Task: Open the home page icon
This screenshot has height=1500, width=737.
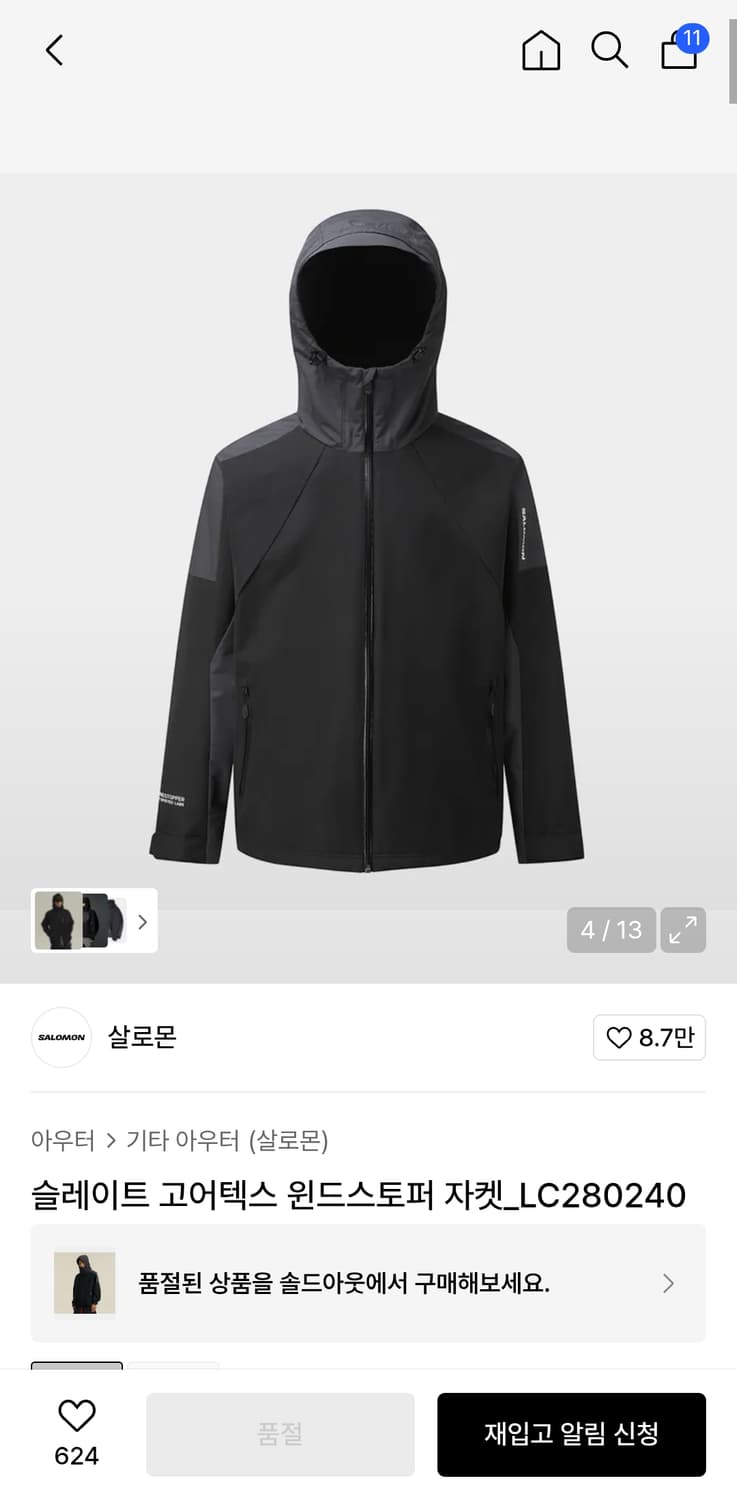Action: click(541, 50)
